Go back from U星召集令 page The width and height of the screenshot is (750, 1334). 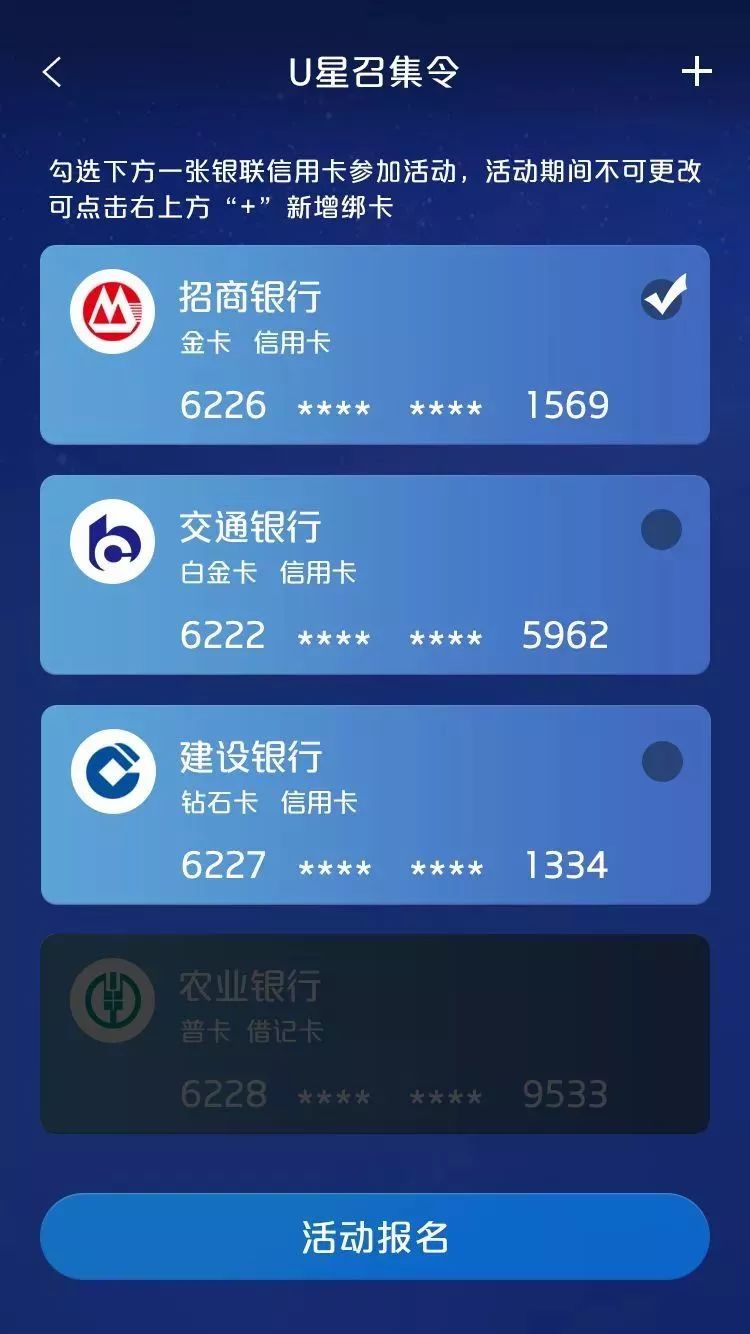coord(53,72)
